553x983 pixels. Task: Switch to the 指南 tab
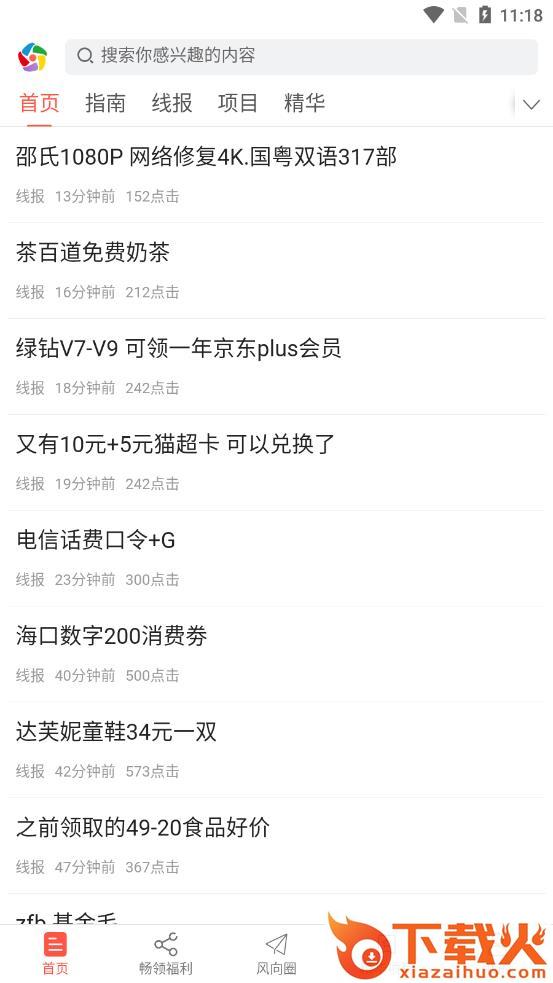105,103
